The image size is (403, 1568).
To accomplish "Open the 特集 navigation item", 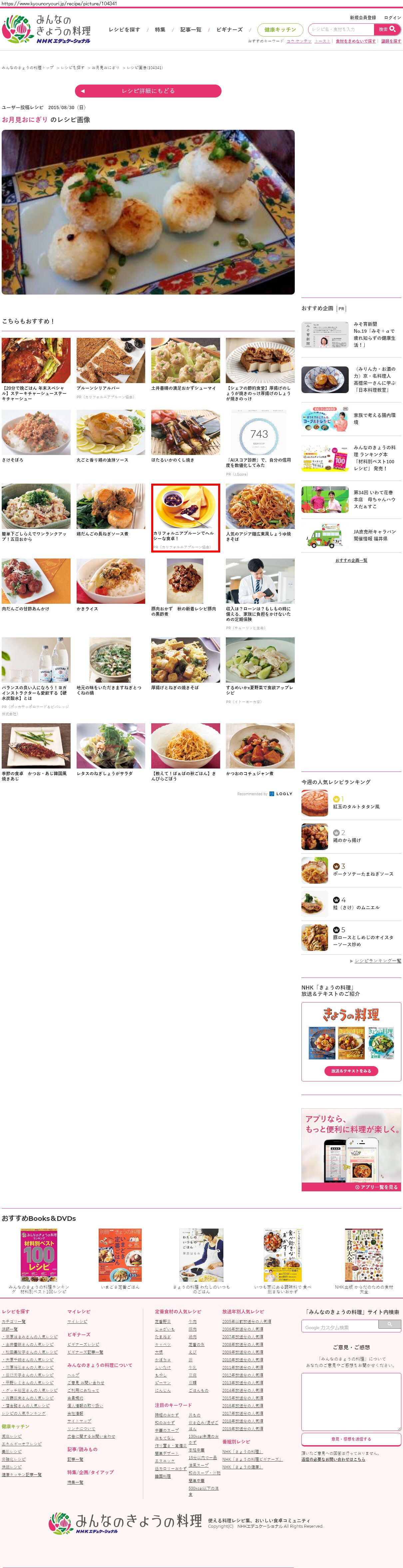I will (160, 29).
